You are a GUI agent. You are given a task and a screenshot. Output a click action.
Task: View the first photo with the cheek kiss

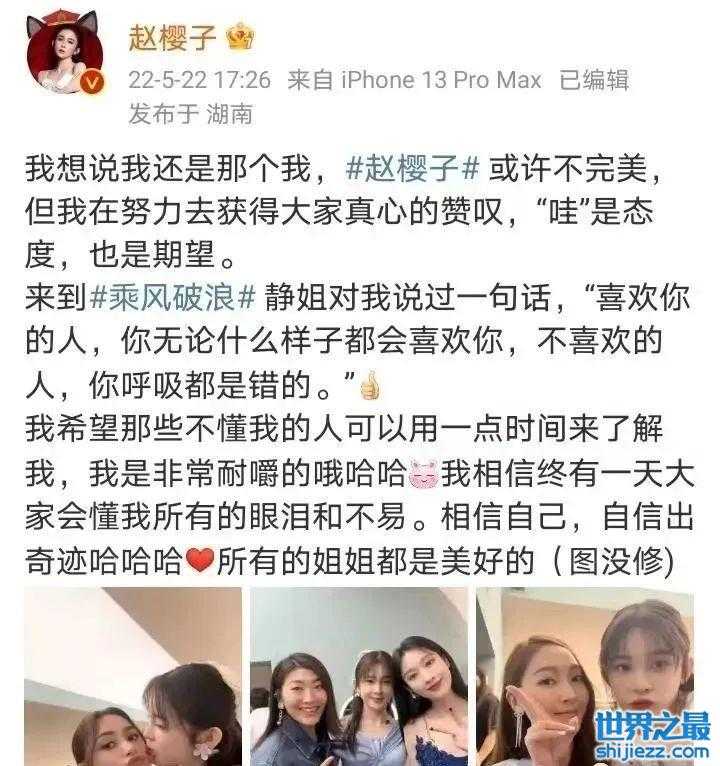click(x=133, y=676)
